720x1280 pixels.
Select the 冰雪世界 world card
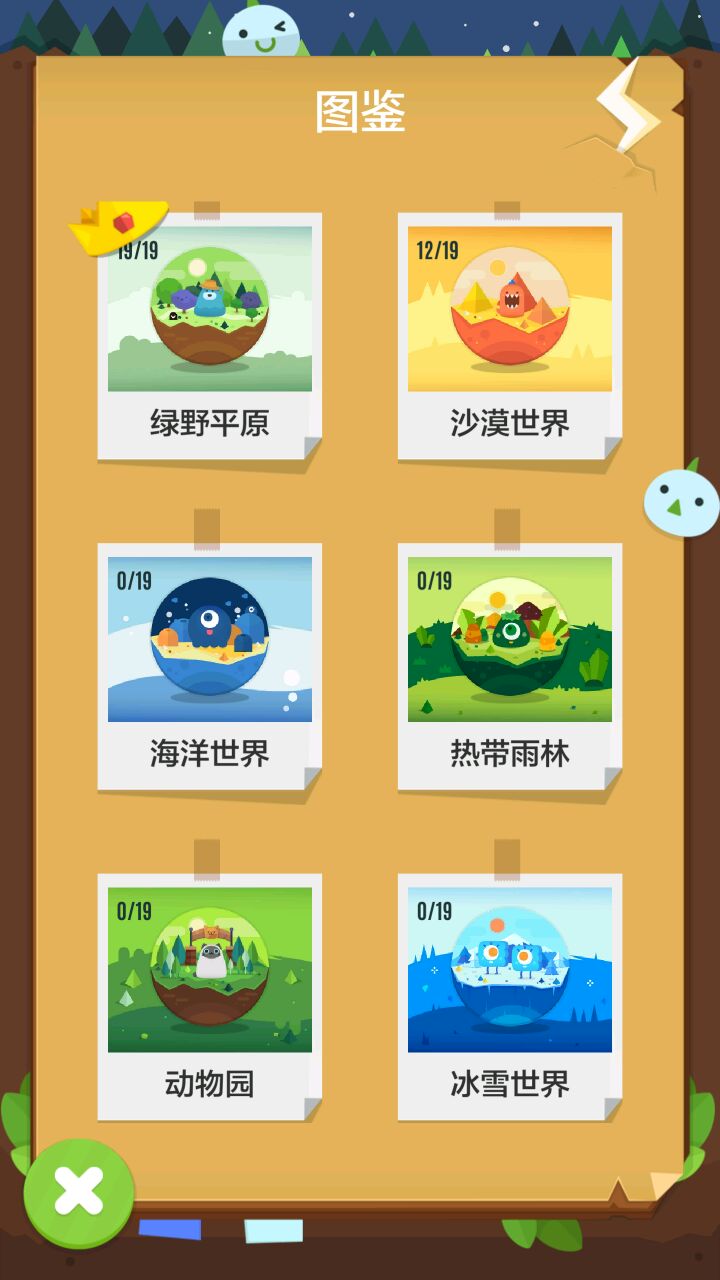point(509,995)
